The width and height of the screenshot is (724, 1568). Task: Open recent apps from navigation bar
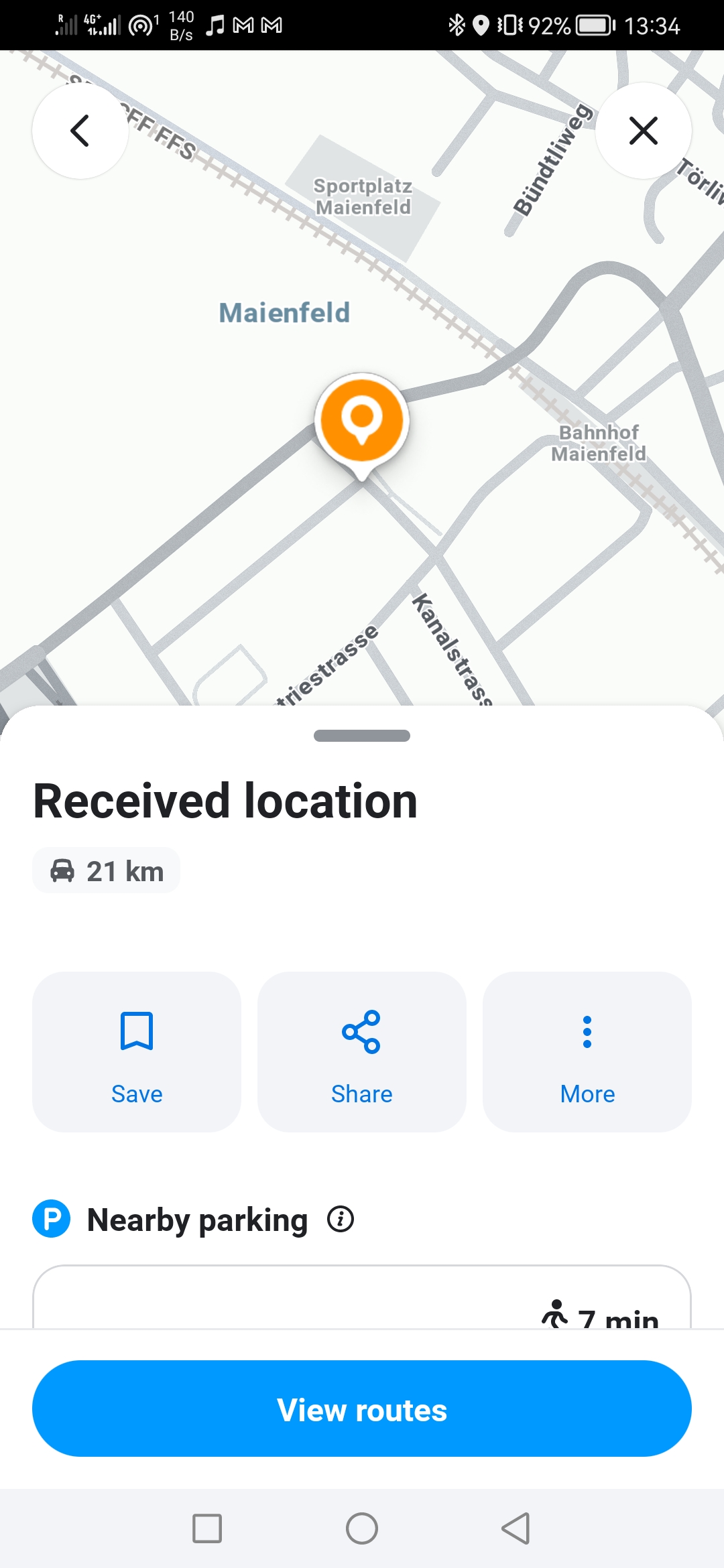(x=207, y=1528)
